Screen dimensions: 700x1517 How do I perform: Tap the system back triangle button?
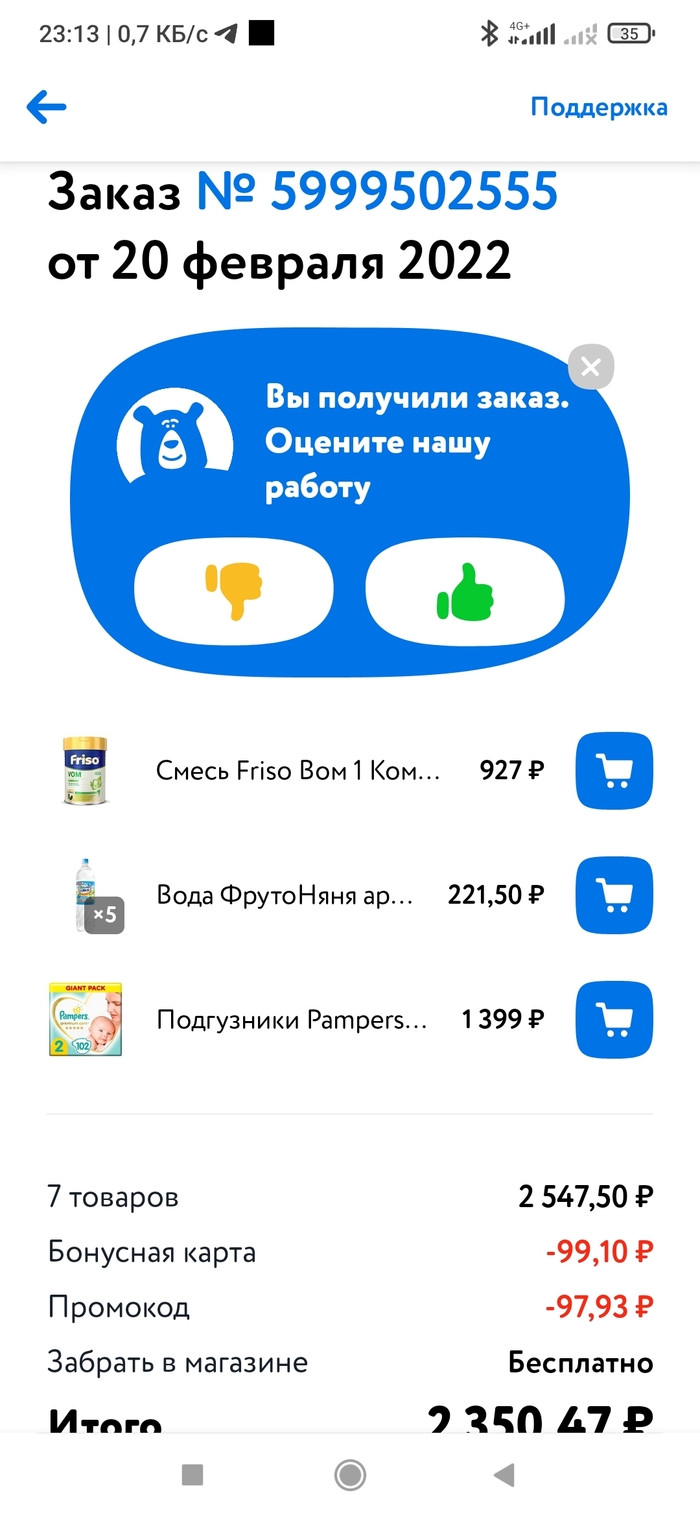point(505,1474)
